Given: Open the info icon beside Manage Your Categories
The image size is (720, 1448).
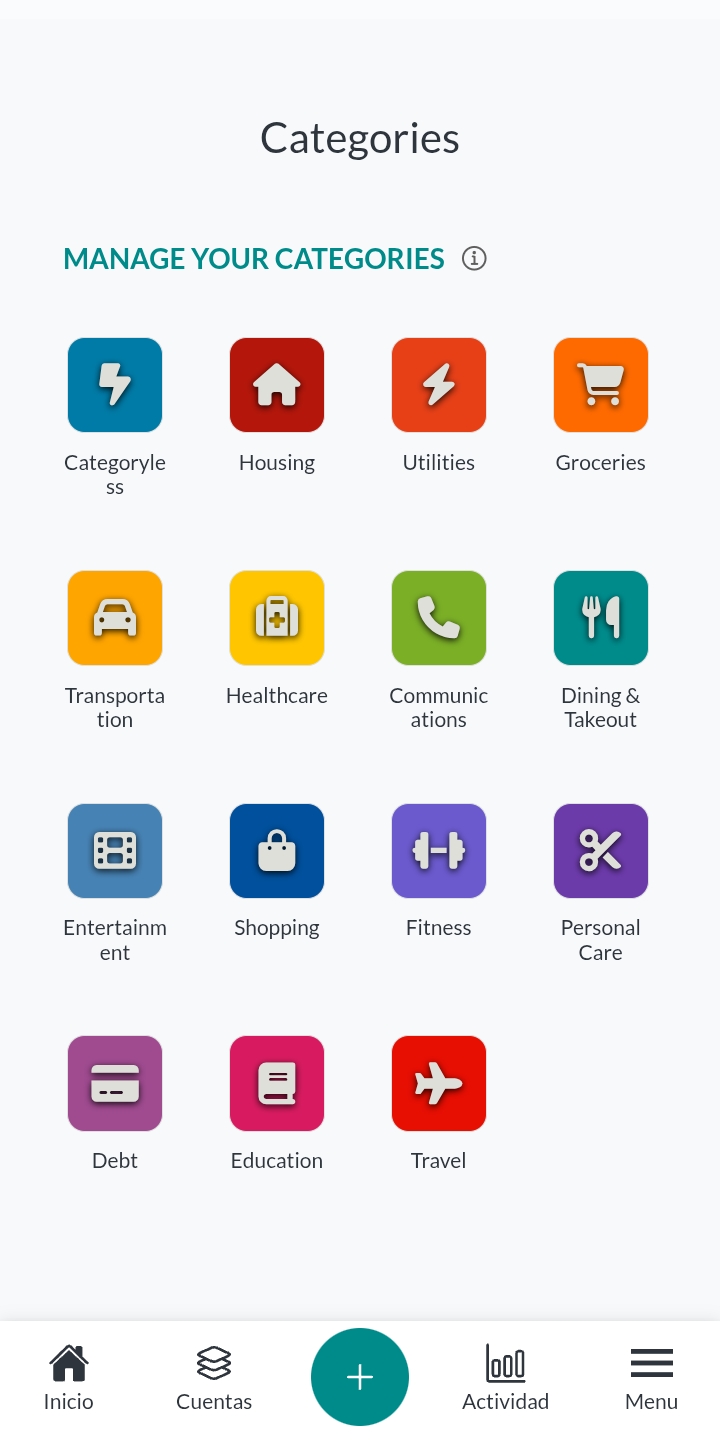Looking at the screenshot, I should [474, 258].
